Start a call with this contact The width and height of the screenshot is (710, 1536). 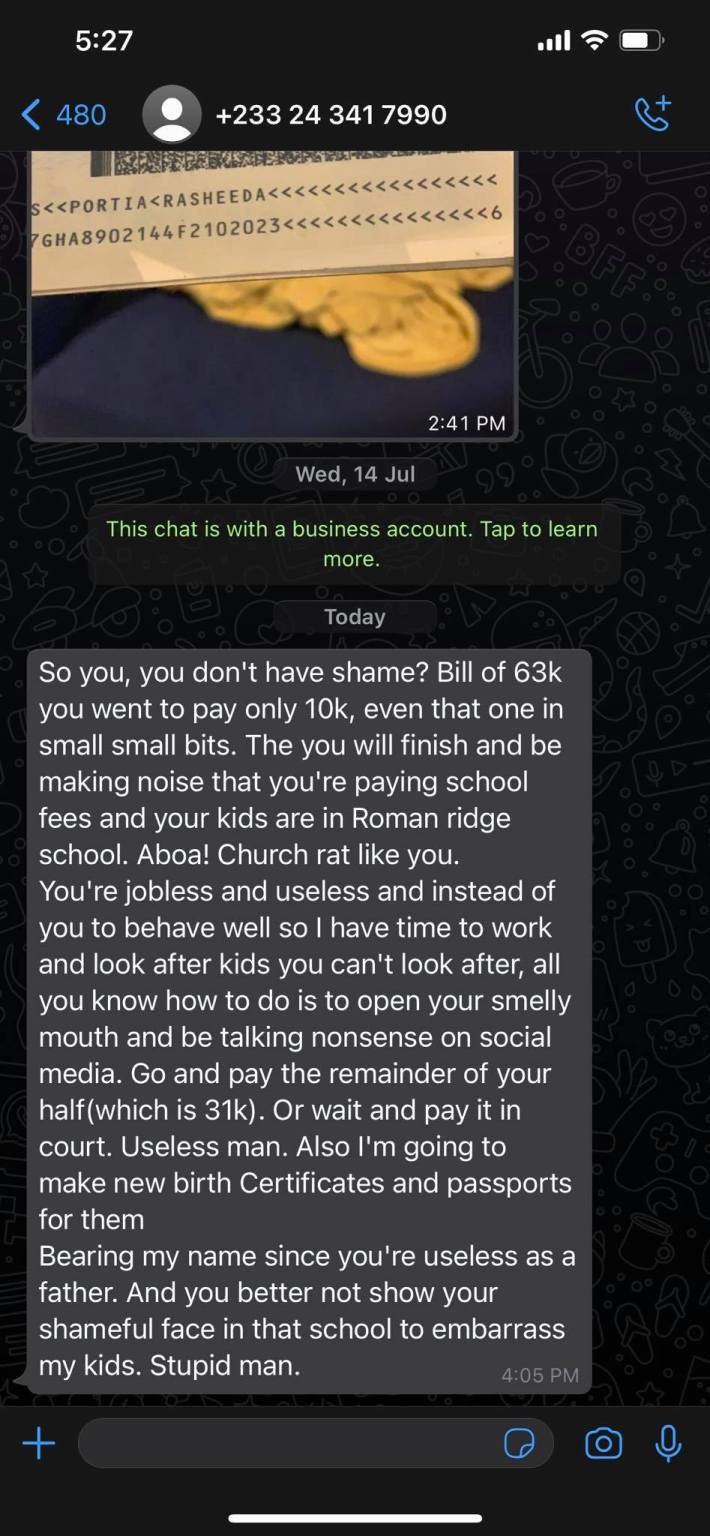[654, 114]
